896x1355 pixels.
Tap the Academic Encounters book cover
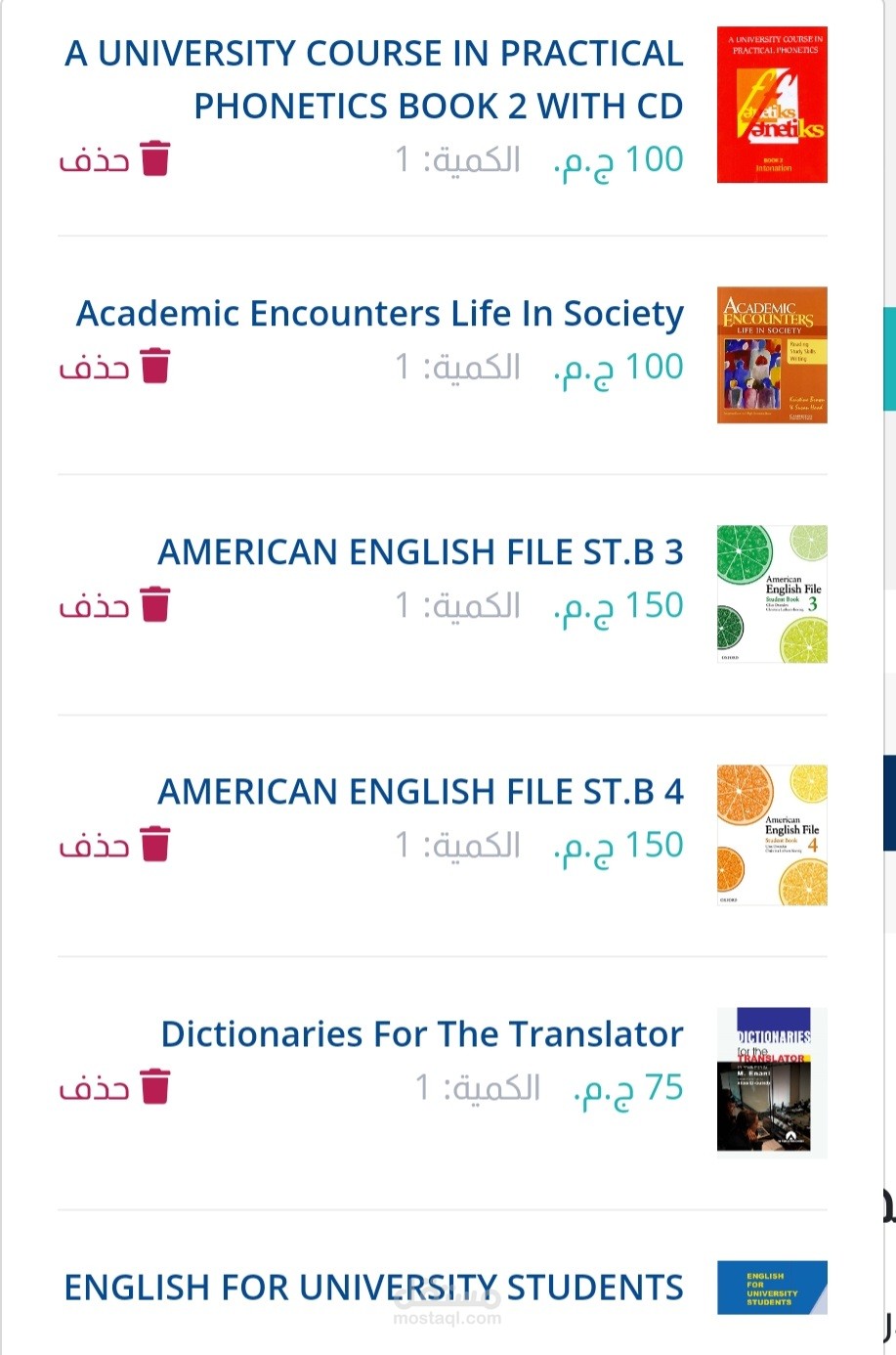click(x=772, y=355)
